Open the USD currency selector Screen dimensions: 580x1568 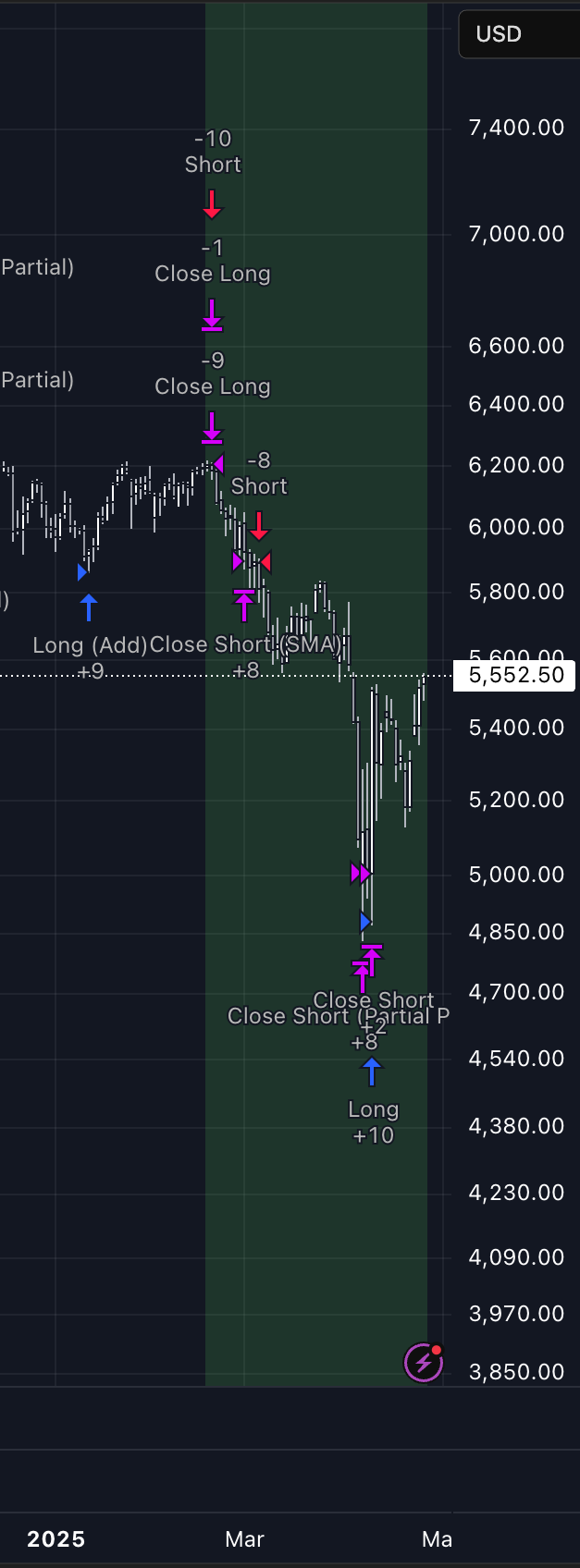point(518,34)
